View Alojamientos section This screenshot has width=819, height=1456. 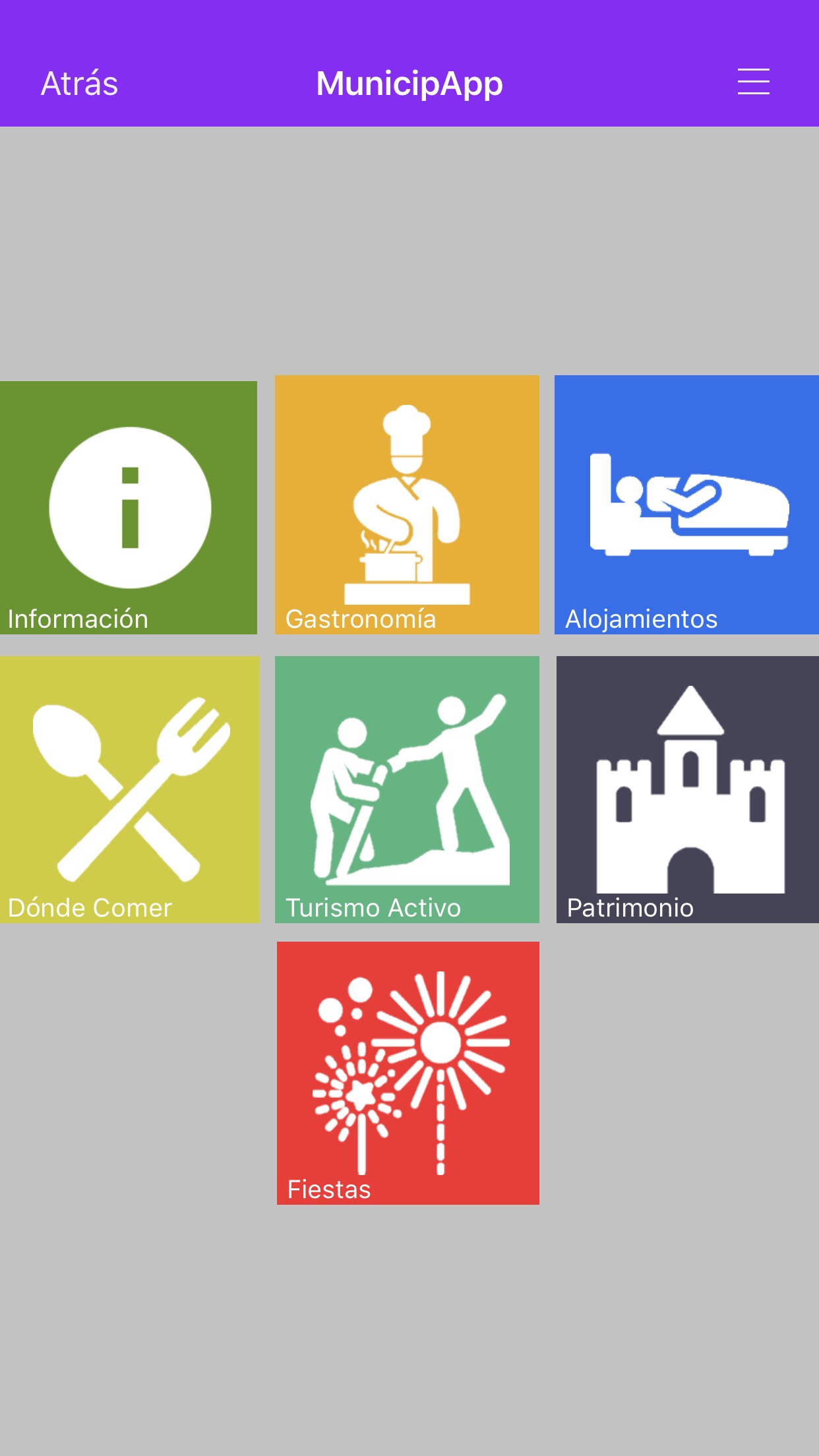pos(686,504)
